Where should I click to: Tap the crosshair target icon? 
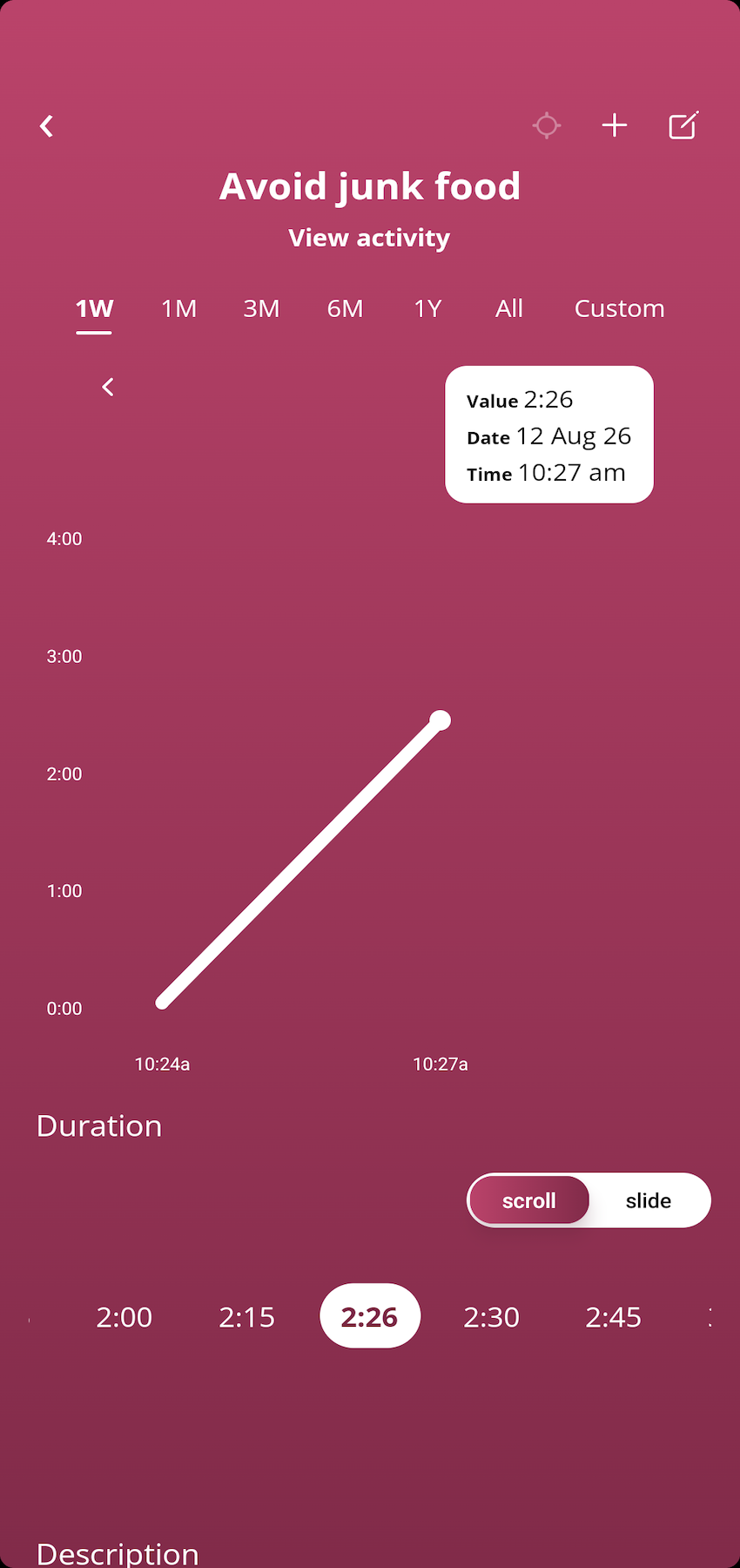tap(547, 125)
